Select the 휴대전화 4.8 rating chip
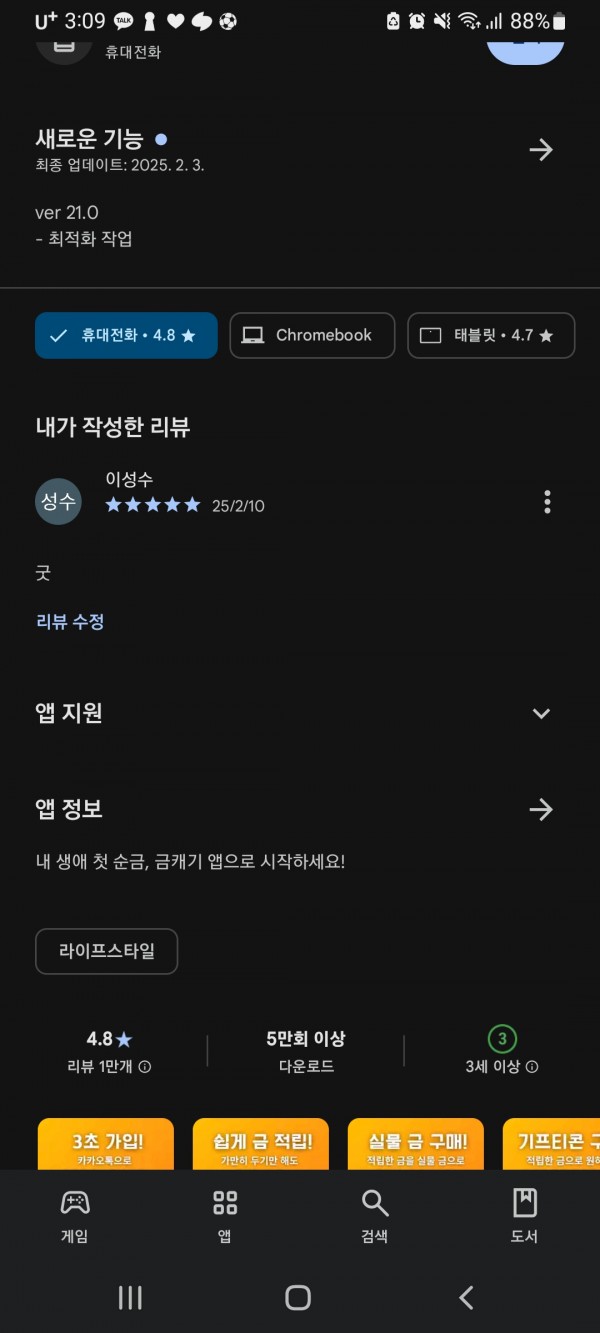 pyautogui.click(x=126, y=335)
